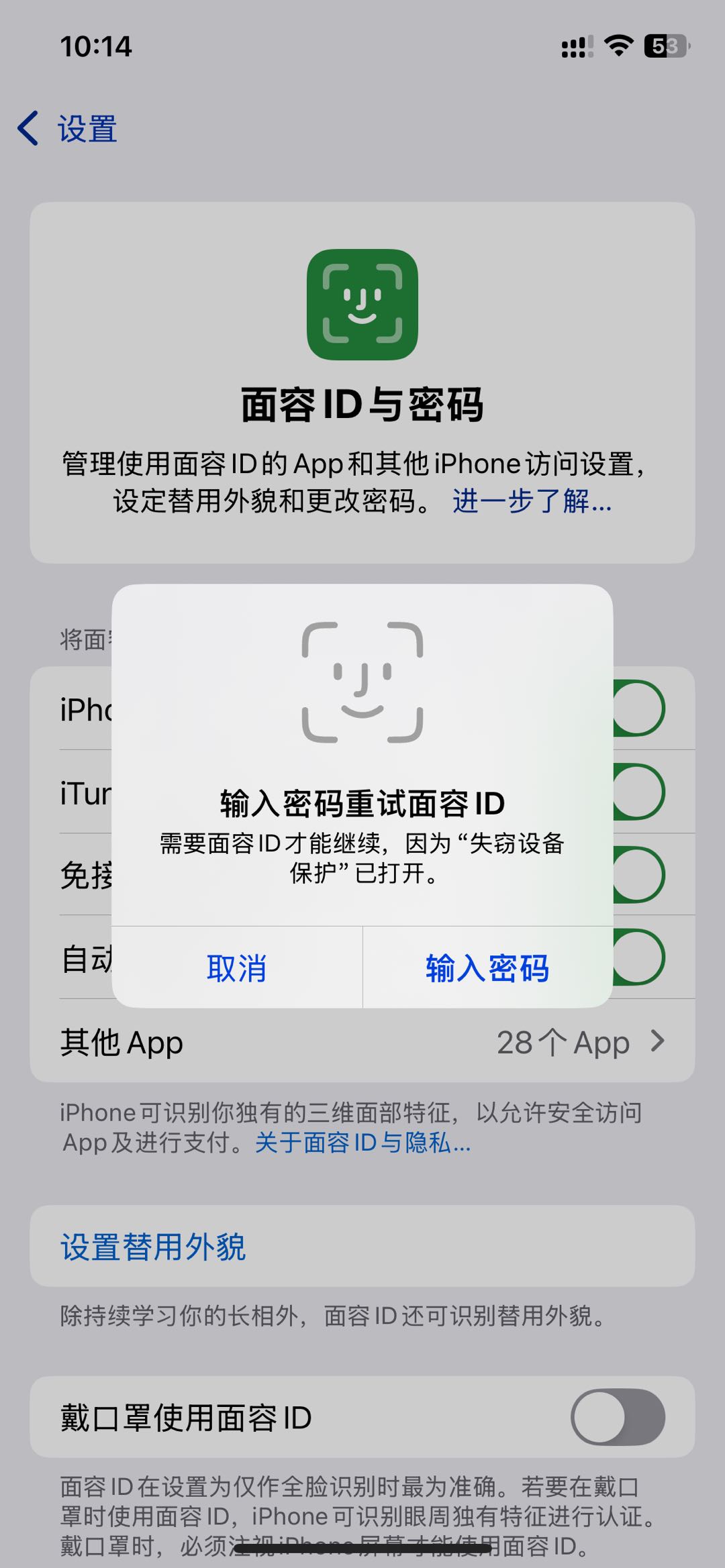Viewport: 725px width, 1568px height.
Task: Open the 进一步了解 link
Action: pos(532,501)
